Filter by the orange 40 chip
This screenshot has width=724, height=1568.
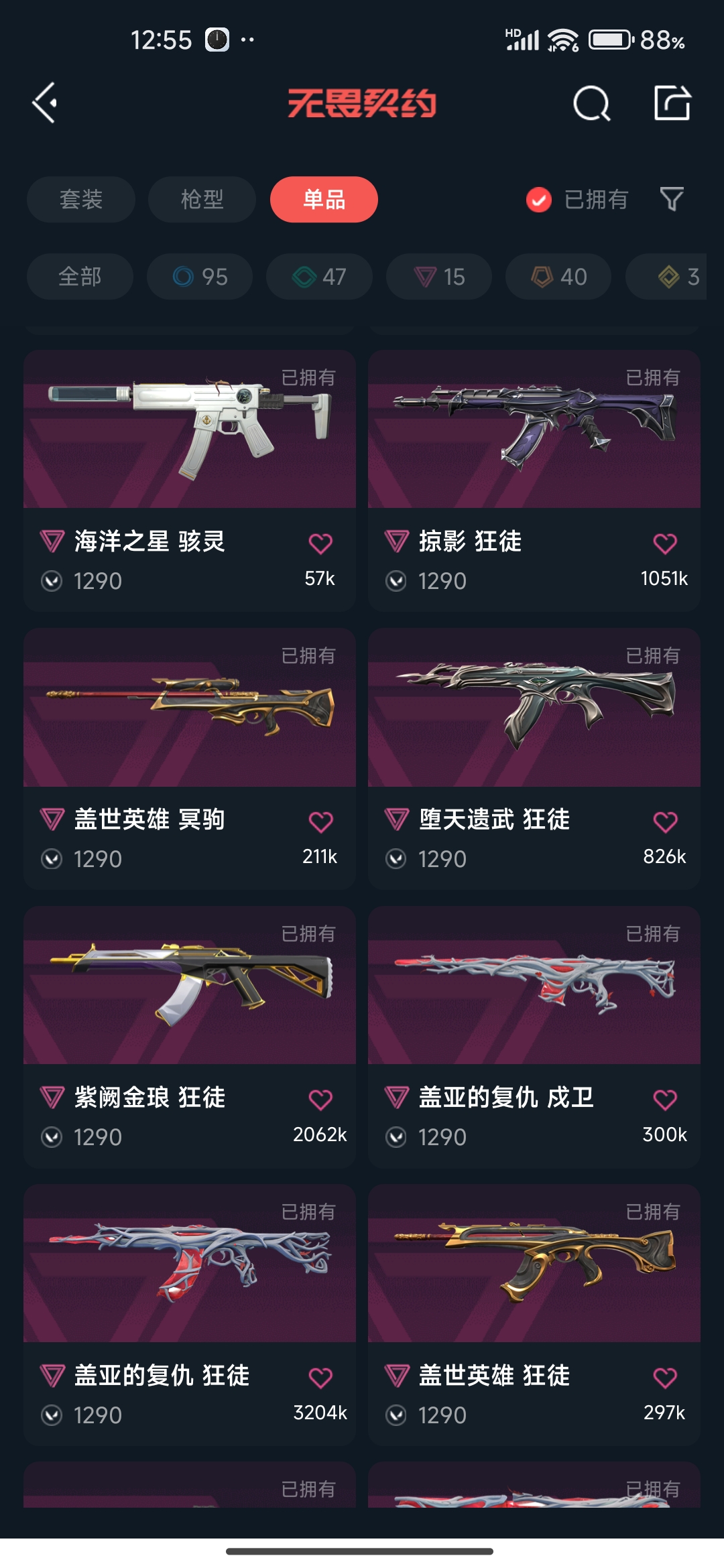[558, 276]
